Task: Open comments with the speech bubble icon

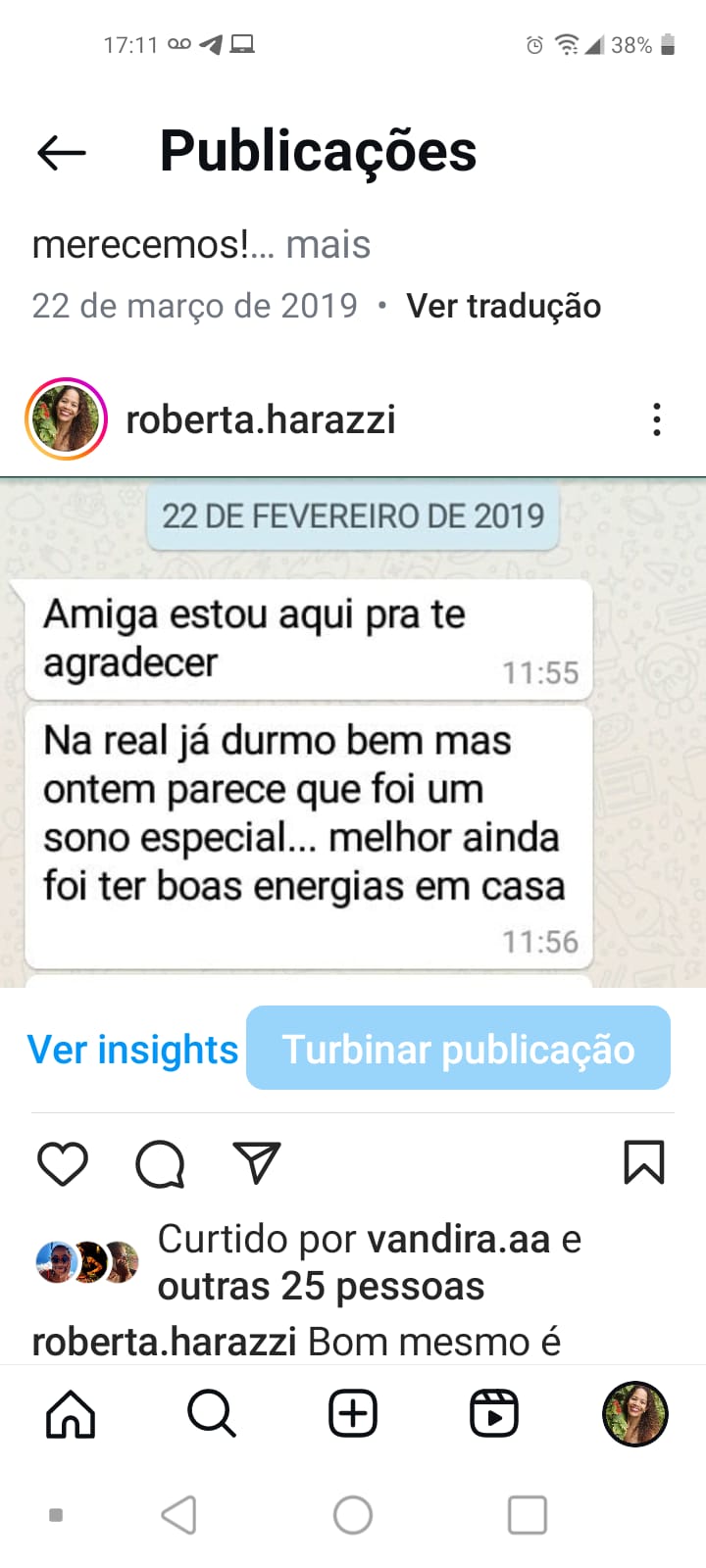Action: (x=160, y=1163)
